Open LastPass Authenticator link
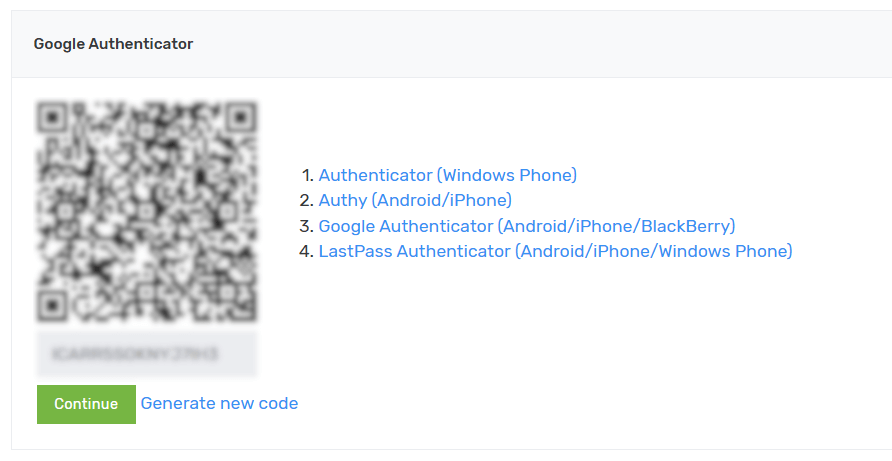This screenshot has width=892, height=461. pos(555,251)
